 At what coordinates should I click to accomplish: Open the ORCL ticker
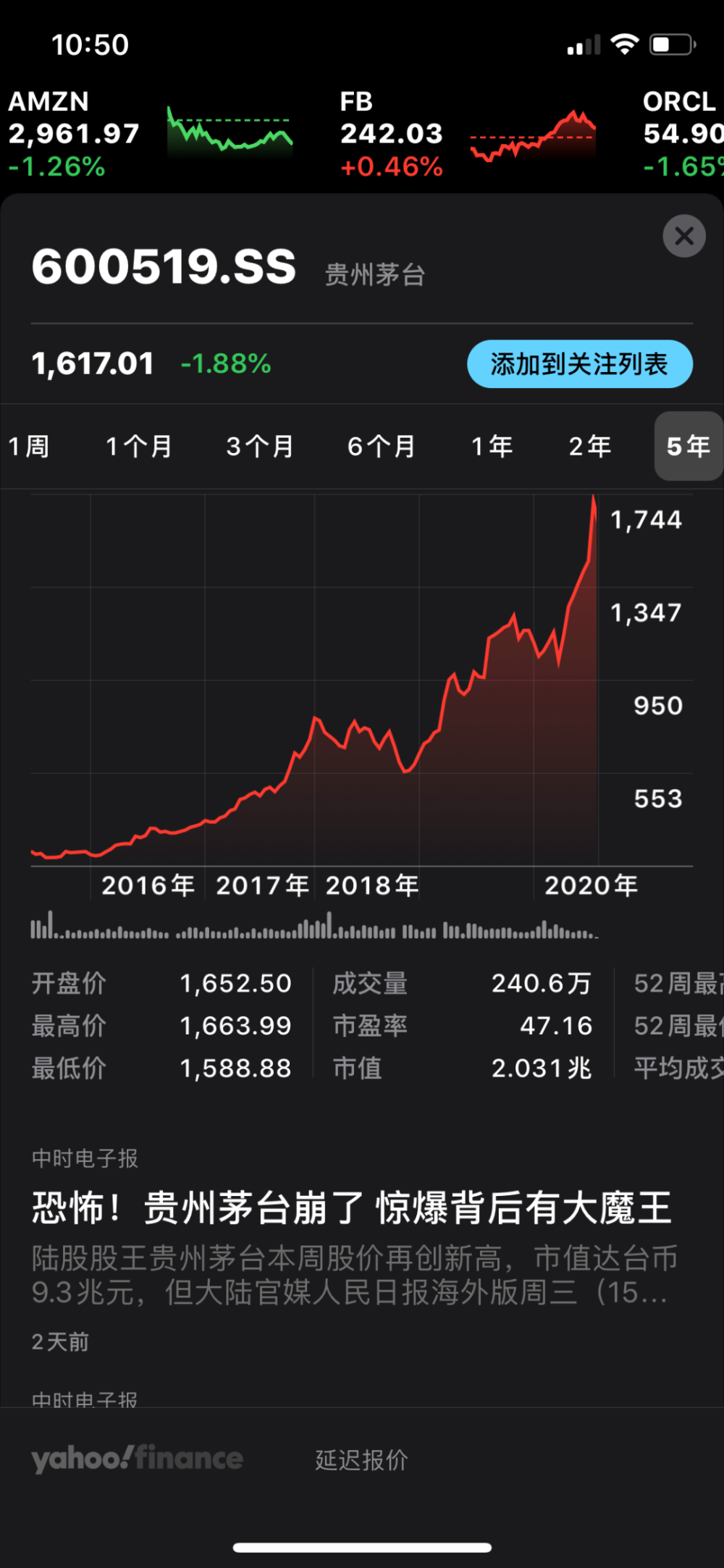coord(683,134)
